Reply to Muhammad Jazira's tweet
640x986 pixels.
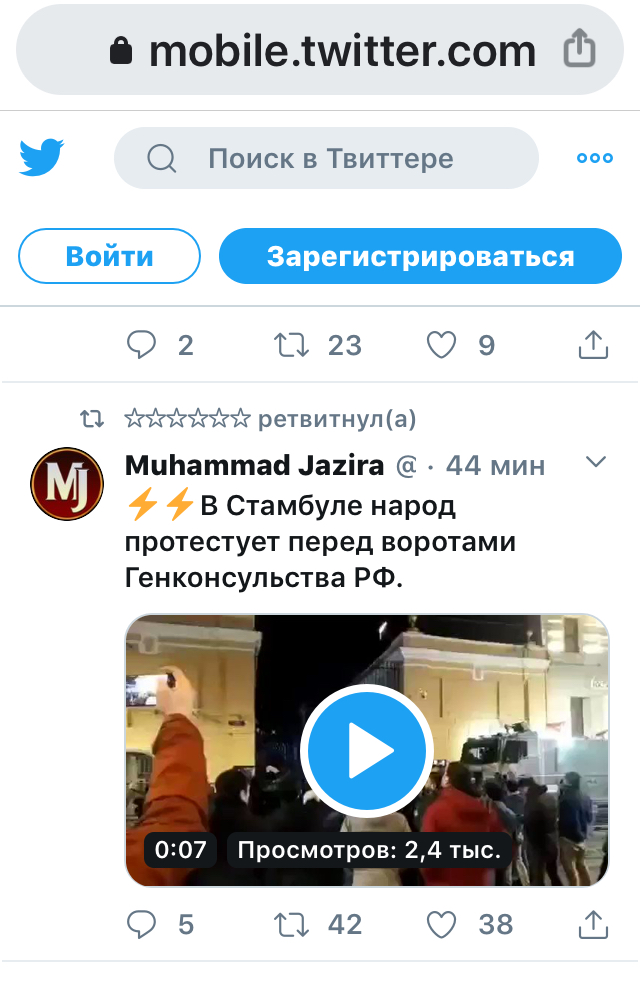point(142,924)
